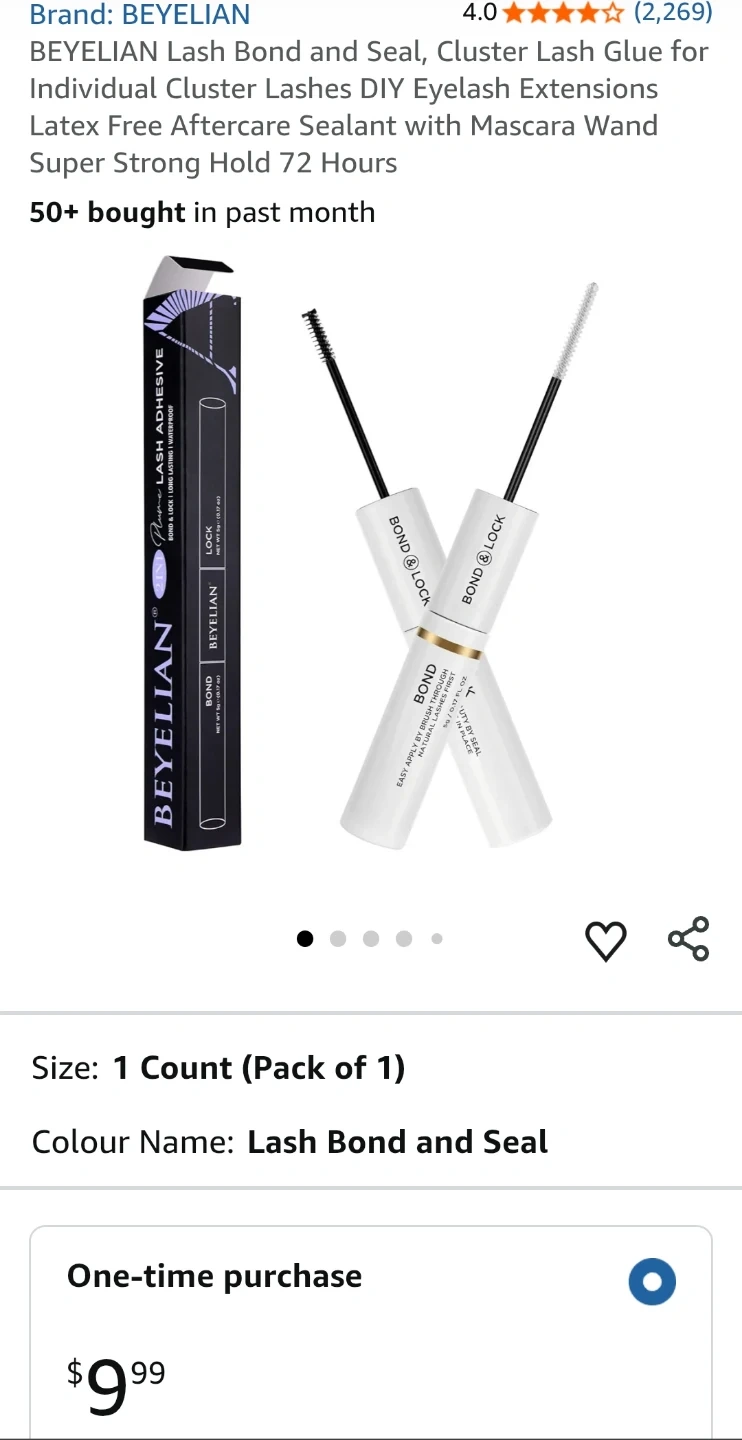742x1440 pixels.
Task: Jump to the second product image dot
Action: [338, 938]
